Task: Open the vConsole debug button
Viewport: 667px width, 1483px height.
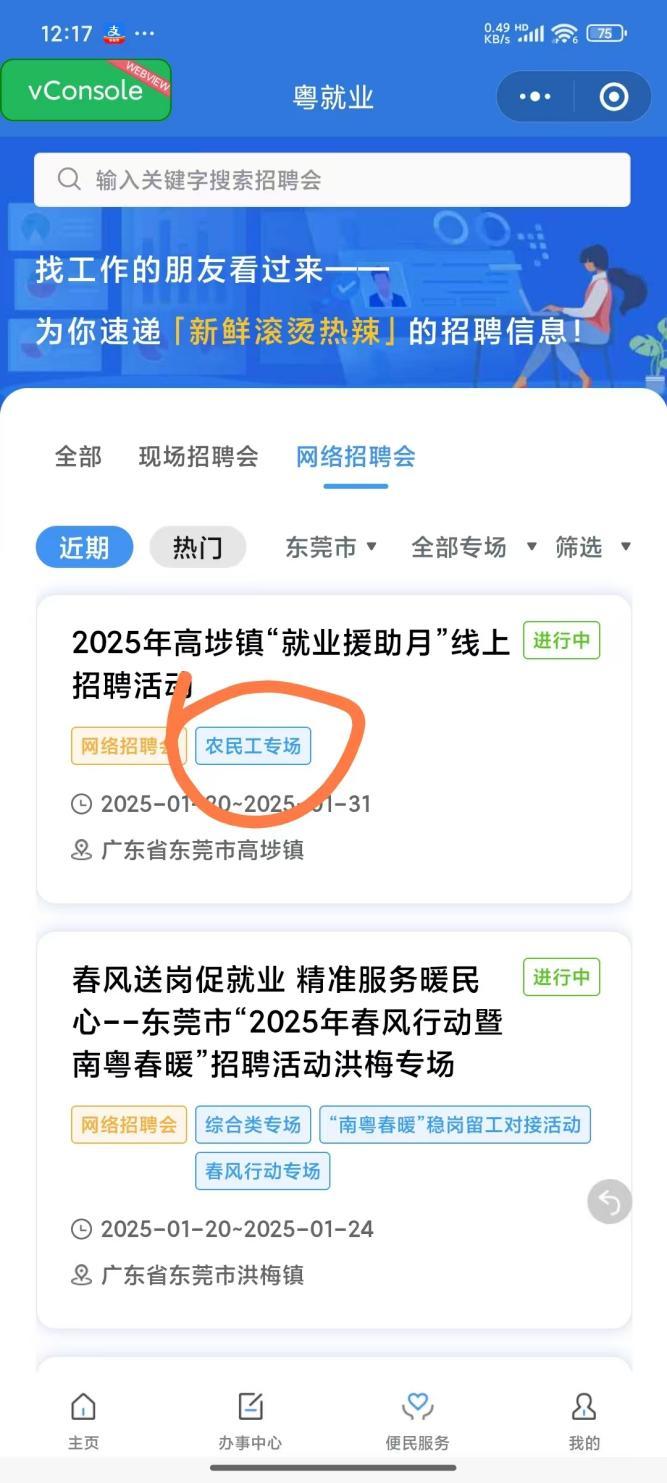Action: [86, 90]
